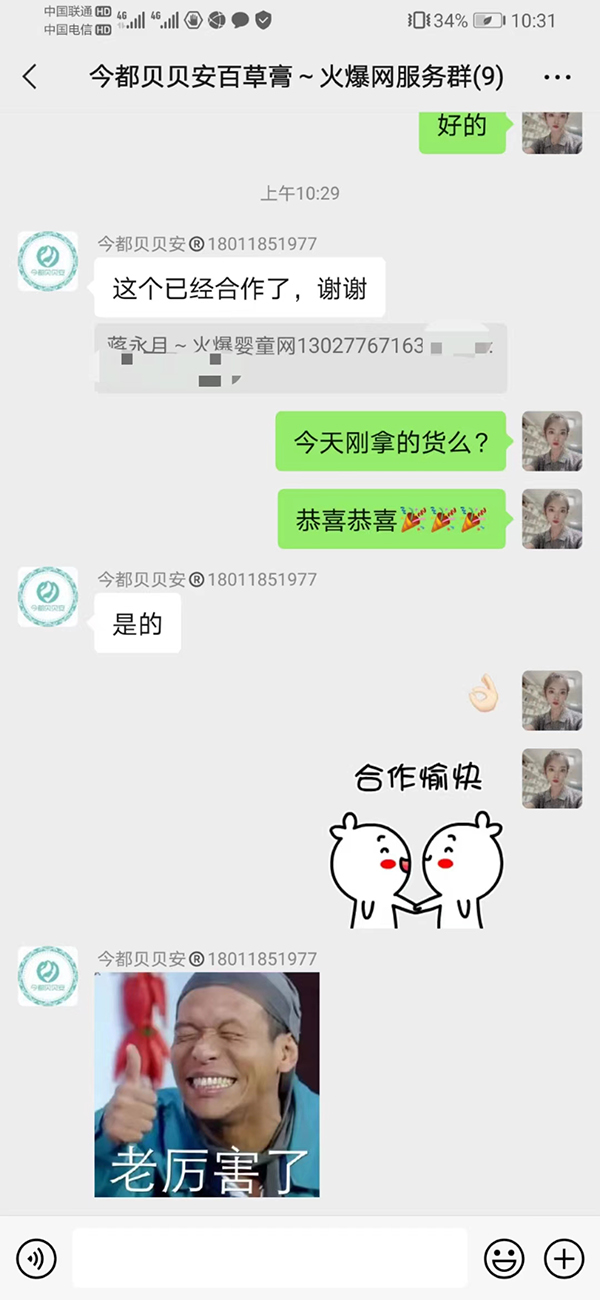This screenshot has width=600, height=1300.
Task: Tap the quoted 火爆婴童网 message
Action: pyautogui.click(x=300, y=357)
